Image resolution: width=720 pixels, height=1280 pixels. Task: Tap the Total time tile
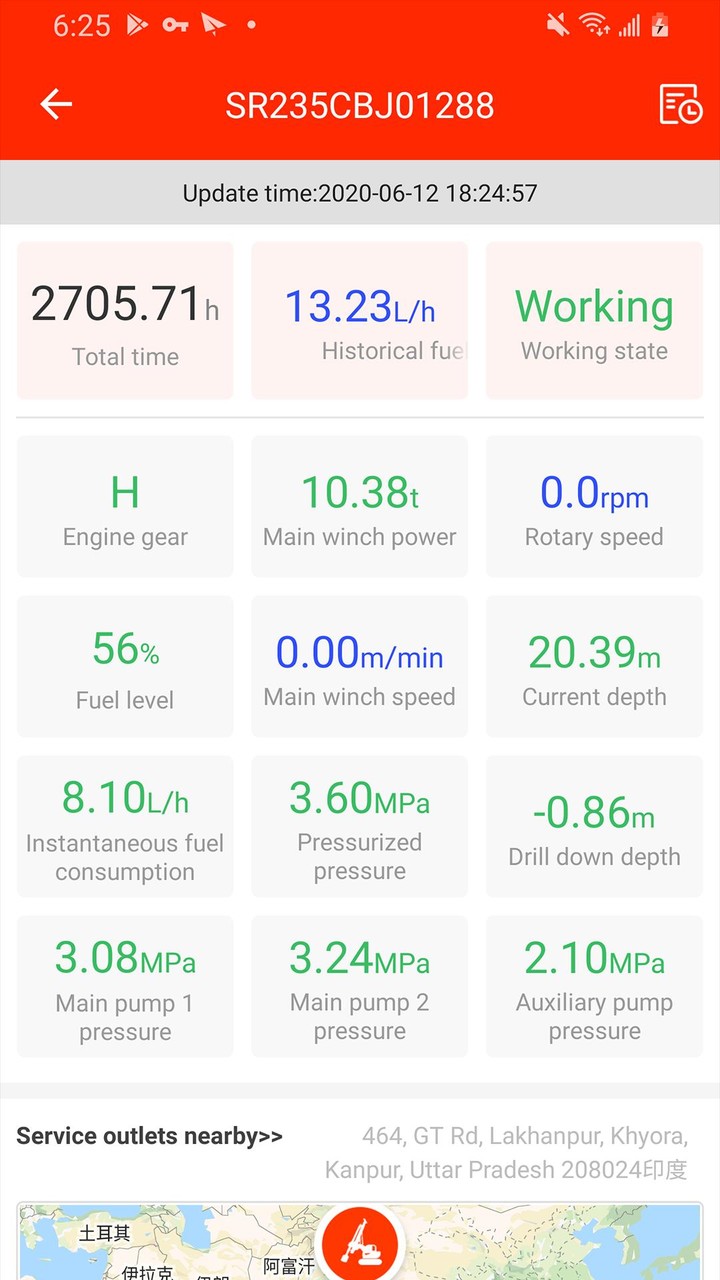125,320
